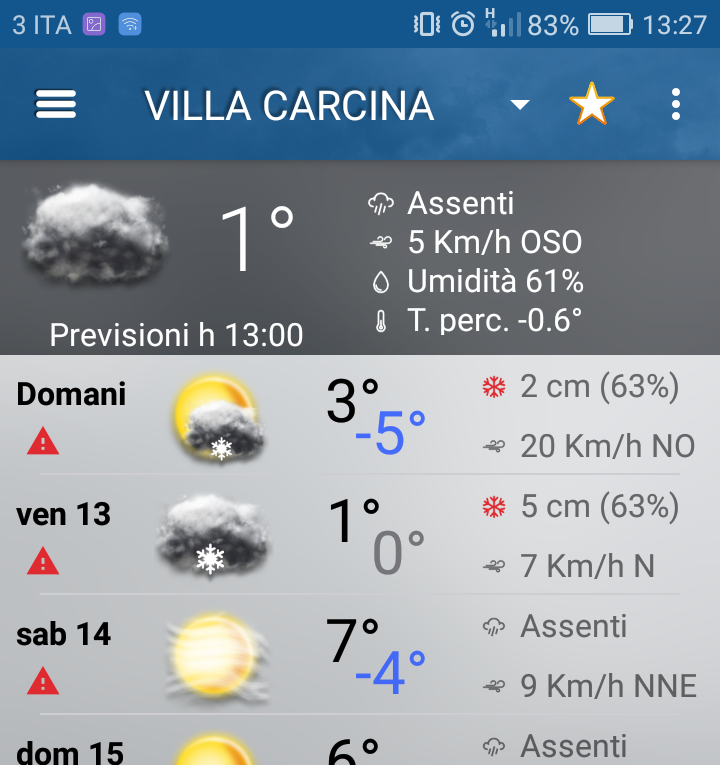The height and width of the screenshot is (765, 720).
Task: Toggle the favorite star for Villa Carcina
Action: (591, 104)
